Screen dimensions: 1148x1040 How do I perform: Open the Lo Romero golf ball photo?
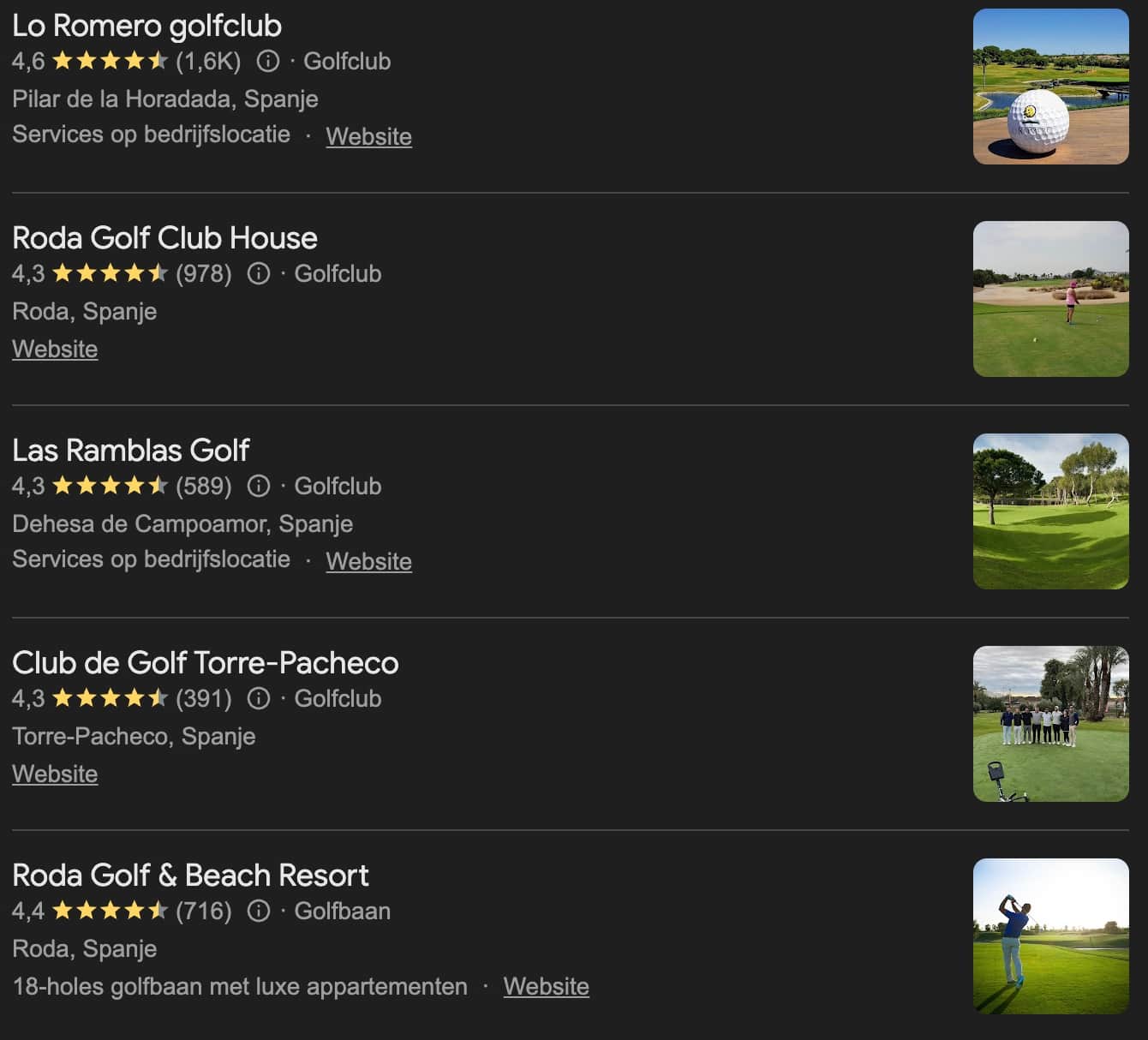pyautogui.click(x=1050, y=87)
